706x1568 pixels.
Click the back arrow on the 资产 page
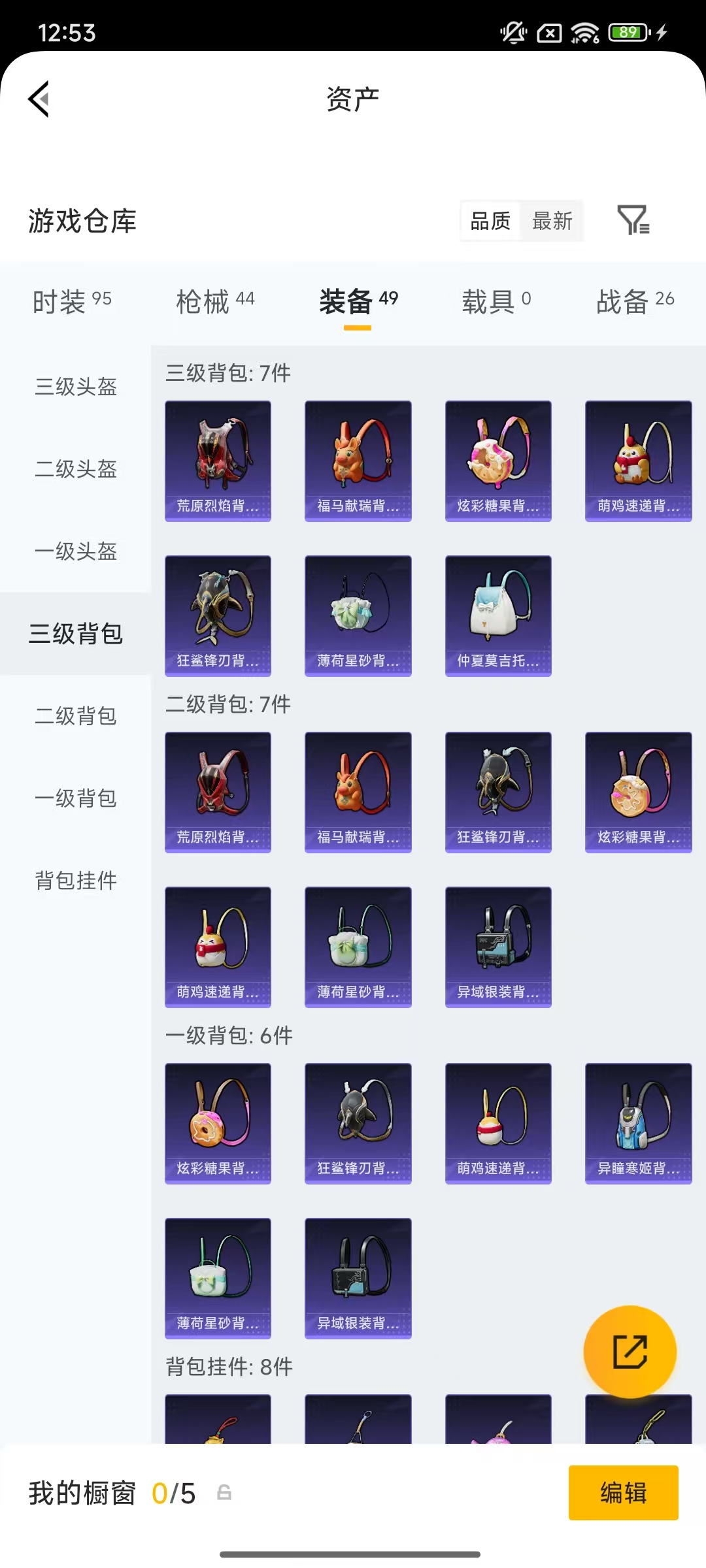pos(39,99)
